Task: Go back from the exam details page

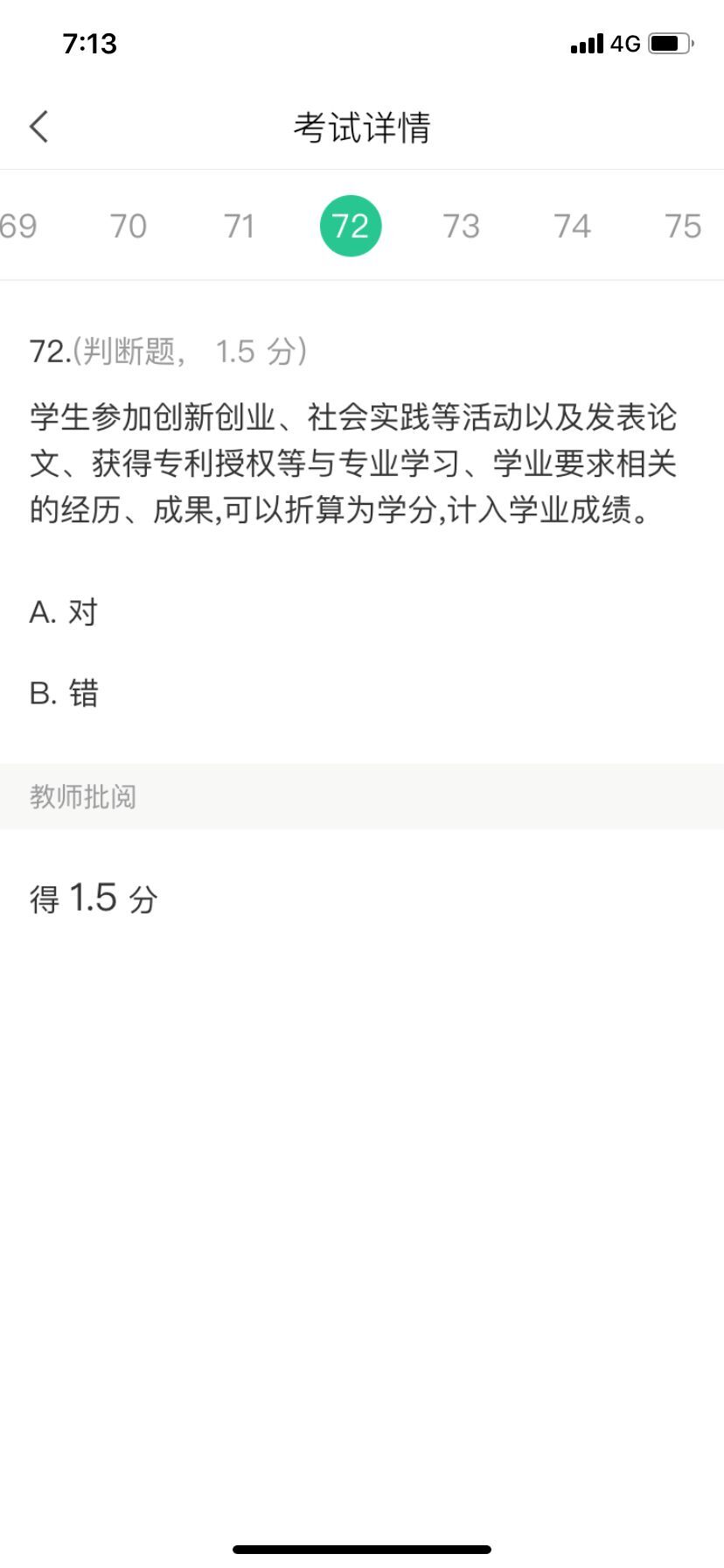Action: (x=39, y=127)
